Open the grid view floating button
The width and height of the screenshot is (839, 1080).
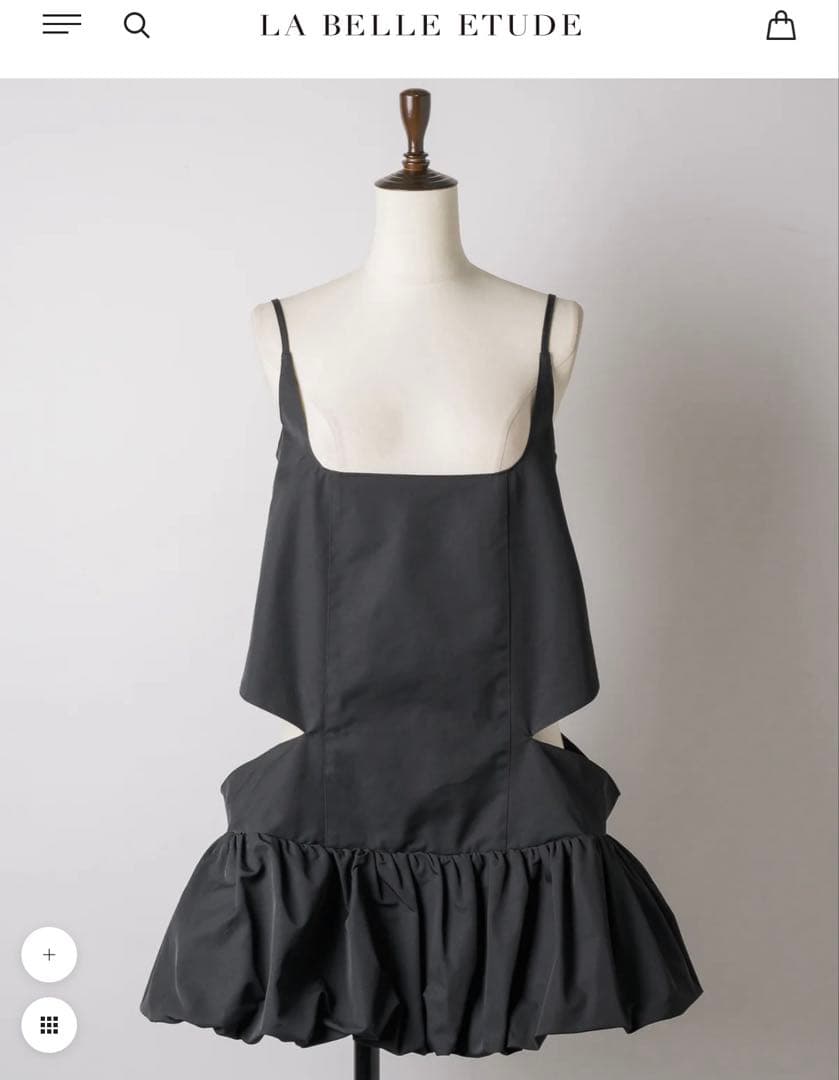coord(49,1025)
